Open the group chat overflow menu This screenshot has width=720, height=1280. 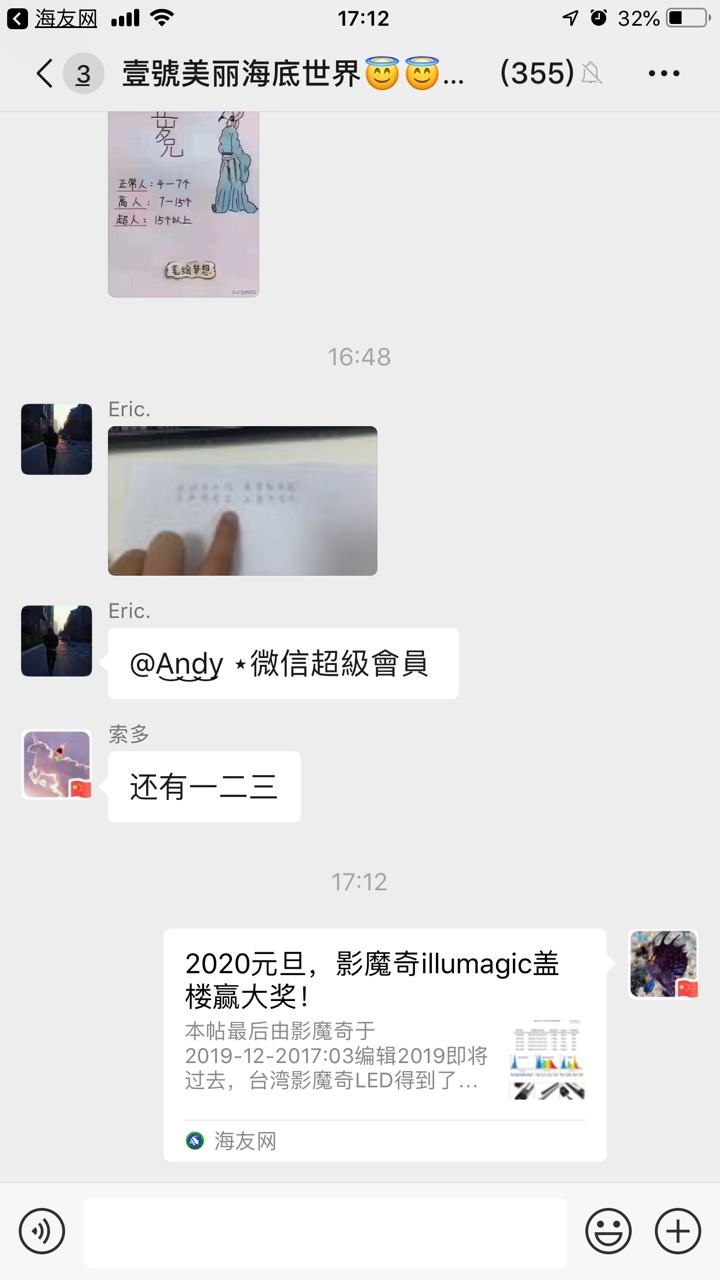664,73
